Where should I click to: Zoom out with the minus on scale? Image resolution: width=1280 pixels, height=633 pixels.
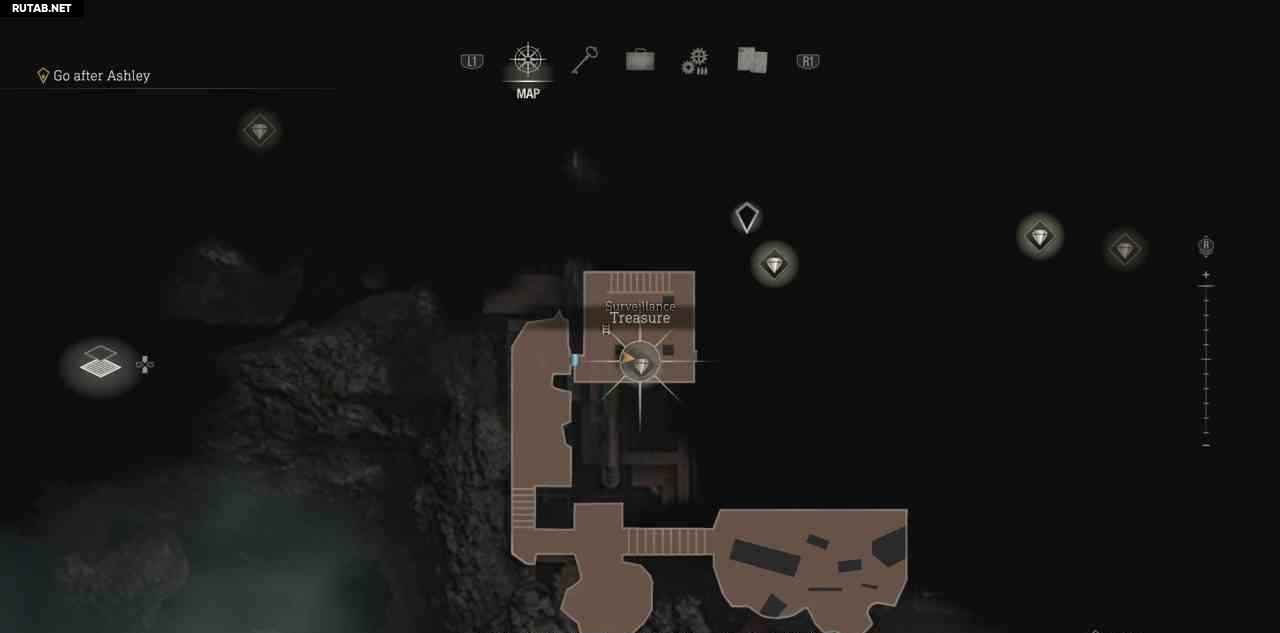coord(1206,445)
